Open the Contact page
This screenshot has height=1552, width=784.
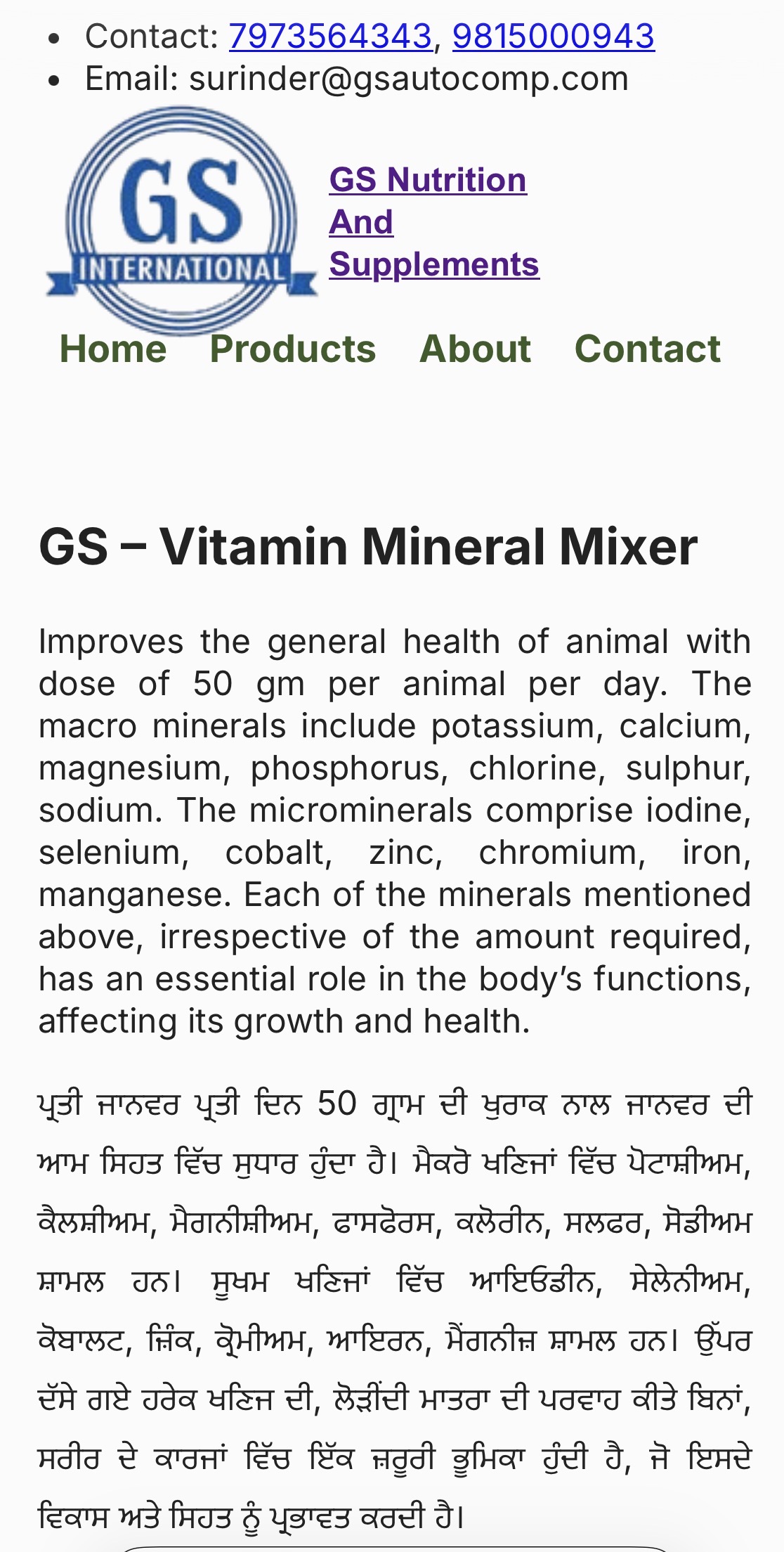[647, 349]
